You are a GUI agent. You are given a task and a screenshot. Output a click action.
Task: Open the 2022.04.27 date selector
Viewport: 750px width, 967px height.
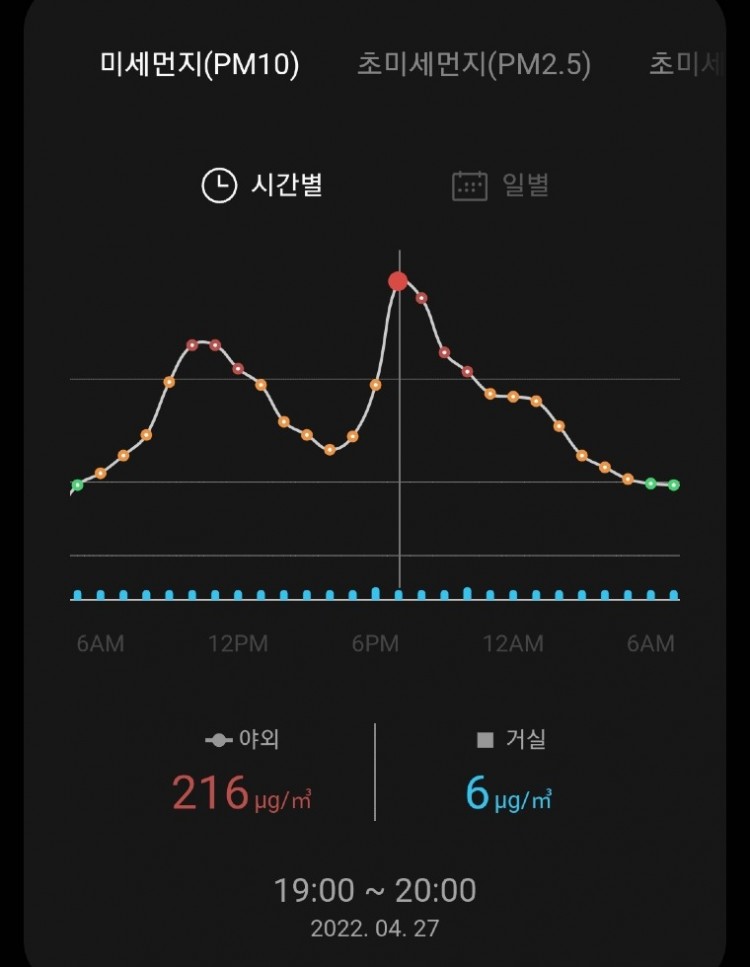coord(374,925)
